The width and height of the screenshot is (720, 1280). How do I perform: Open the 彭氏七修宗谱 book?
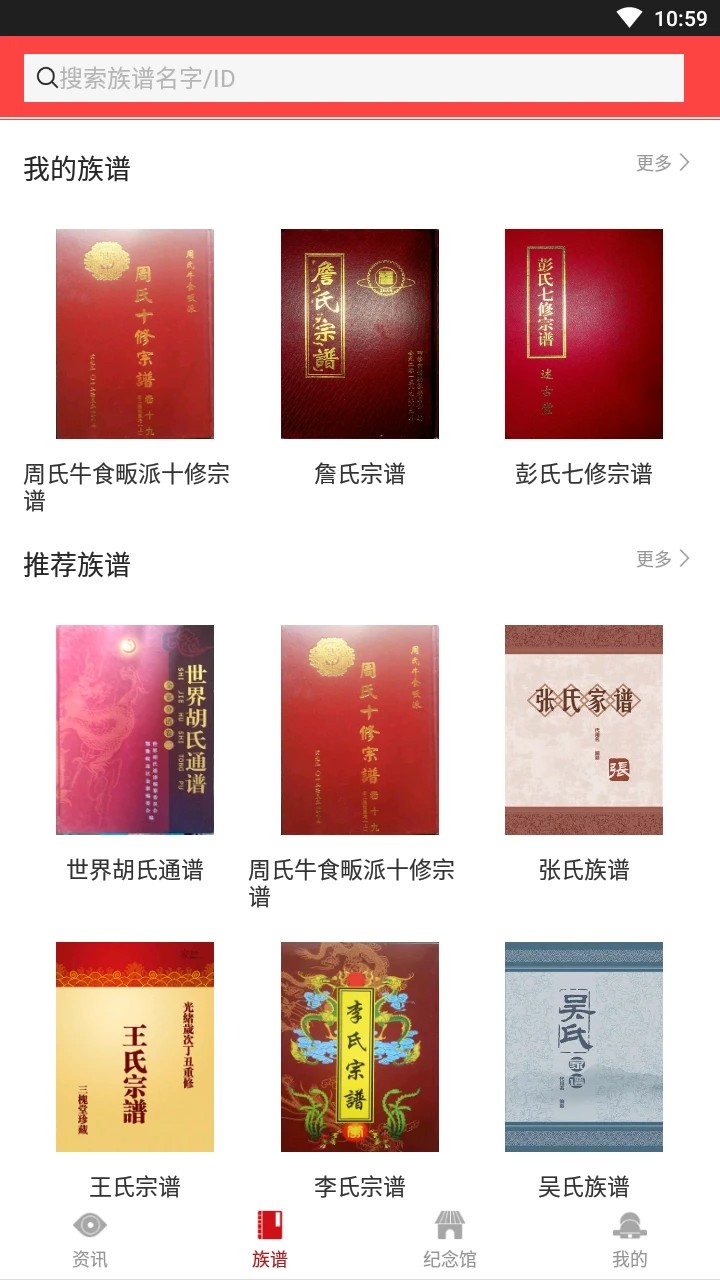point(584,334)
